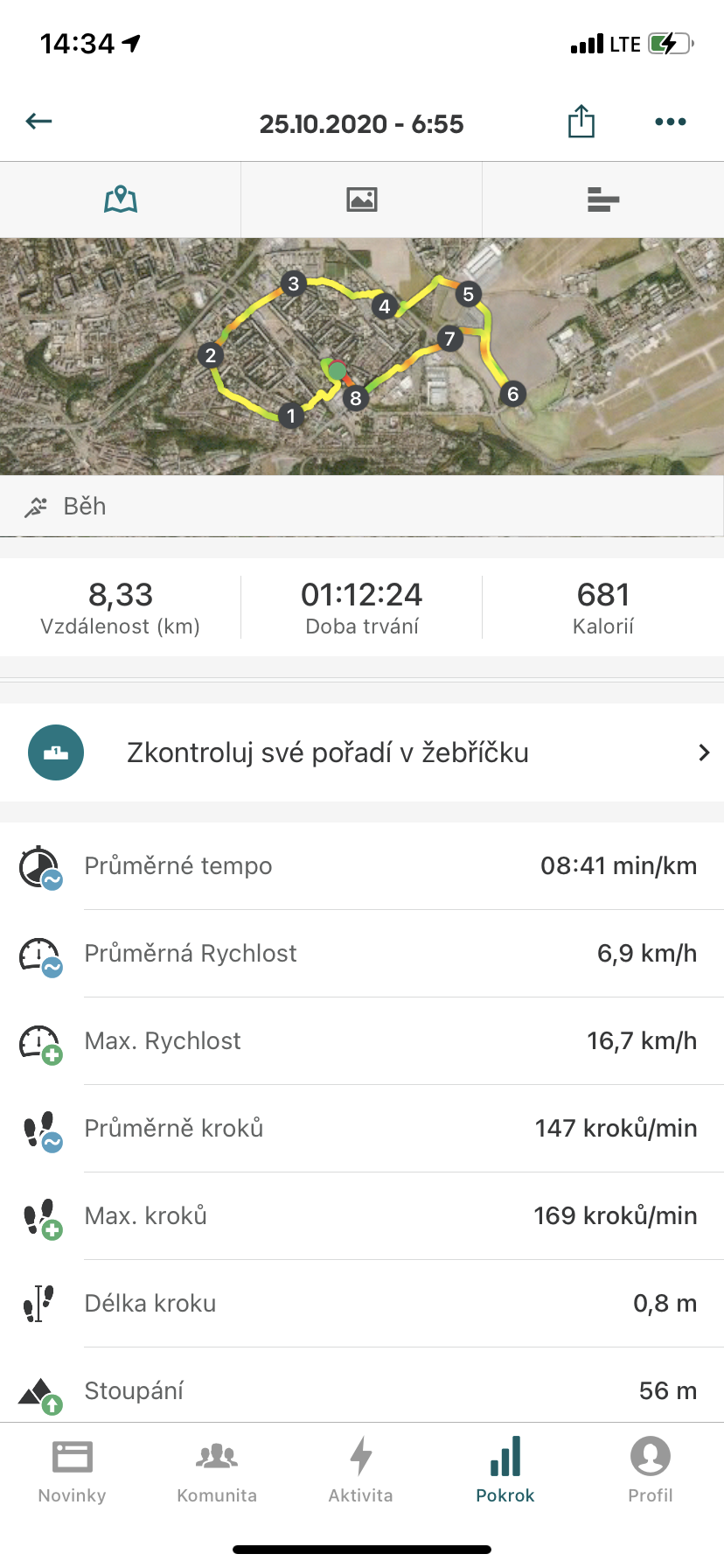Open the Aktivita tab
Screen dimensions: 724x1568
(x=361, y=1471)
